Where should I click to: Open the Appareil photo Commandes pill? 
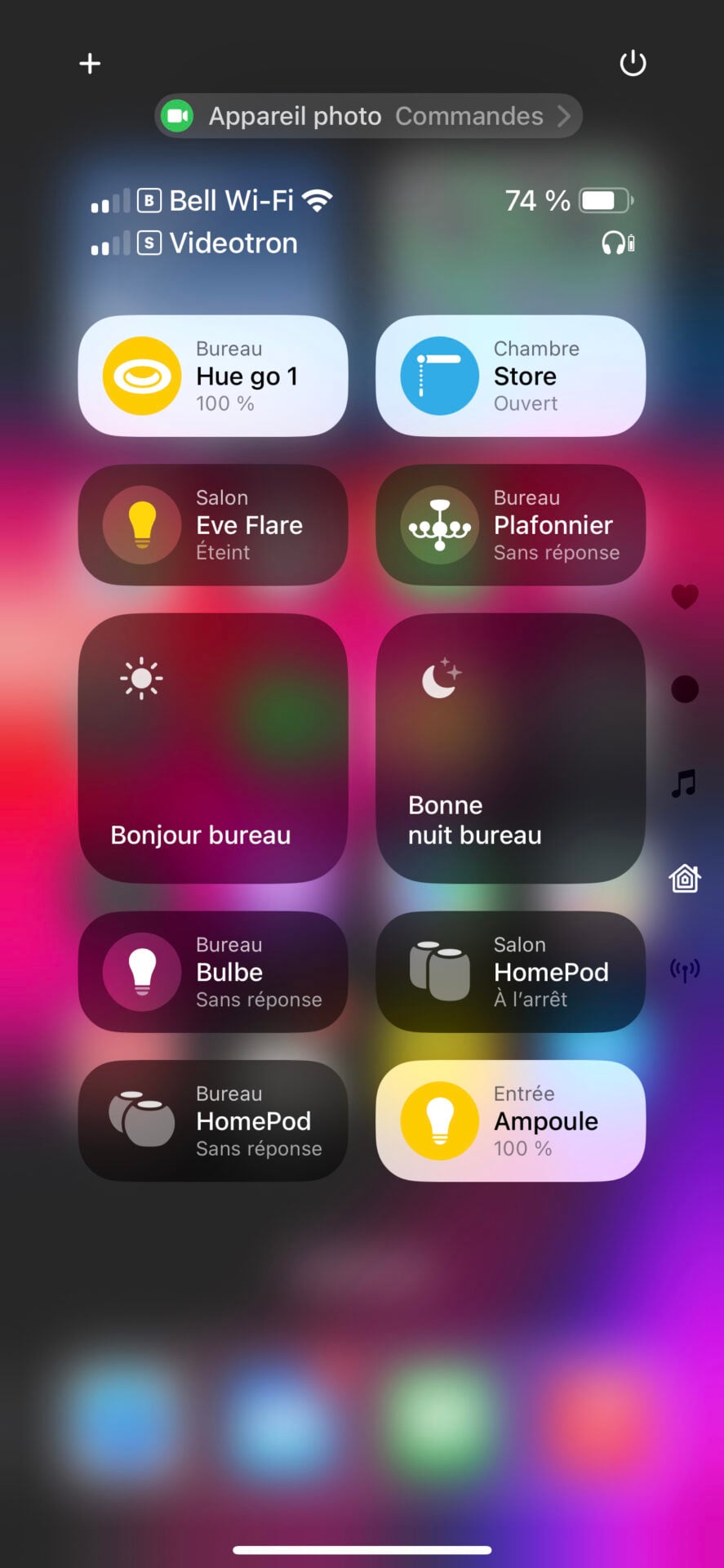coord(368,116)
